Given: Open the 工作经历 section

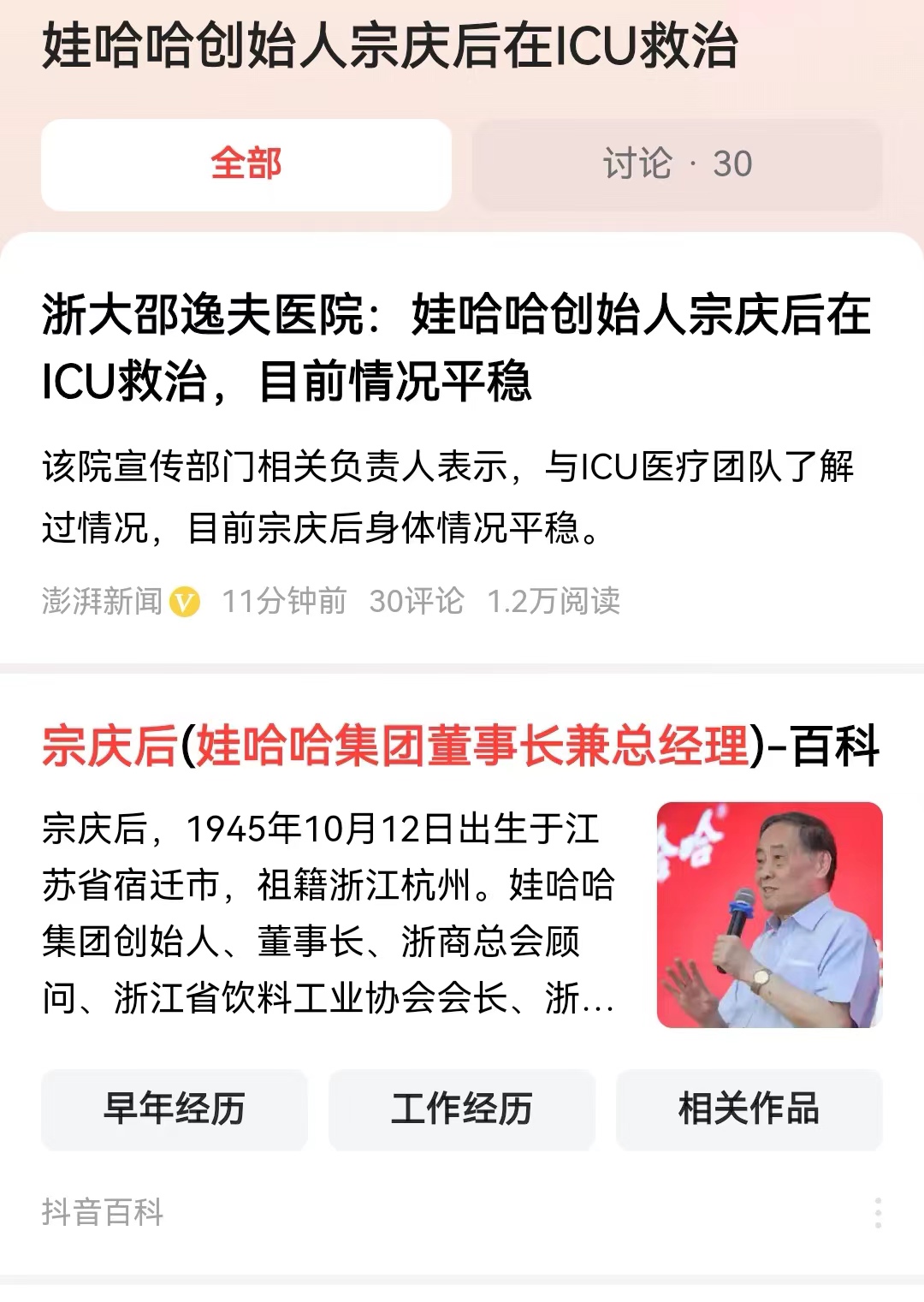Looking at the screenshot, I should [x=461, y=1110].
